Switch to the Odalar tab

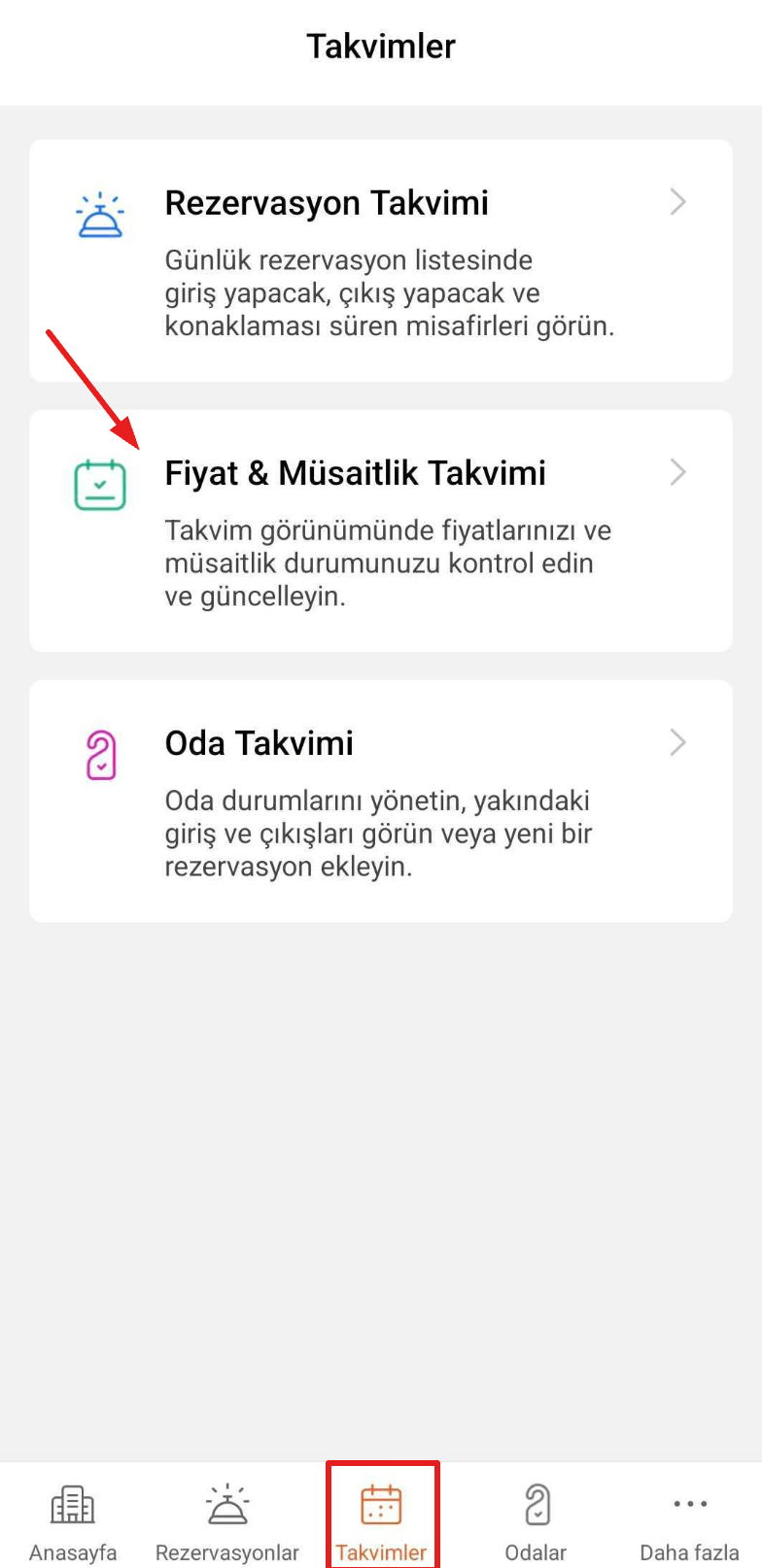(x=536, y=1521)
